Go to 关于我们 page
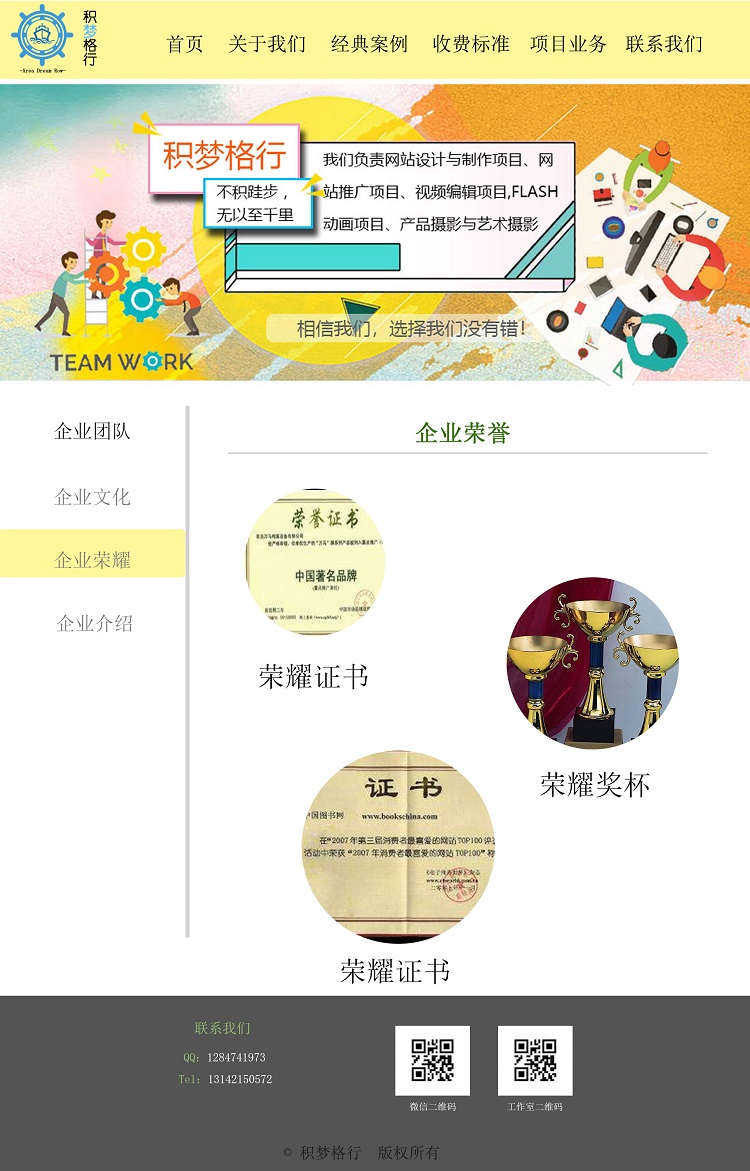 tap(267, 44)
